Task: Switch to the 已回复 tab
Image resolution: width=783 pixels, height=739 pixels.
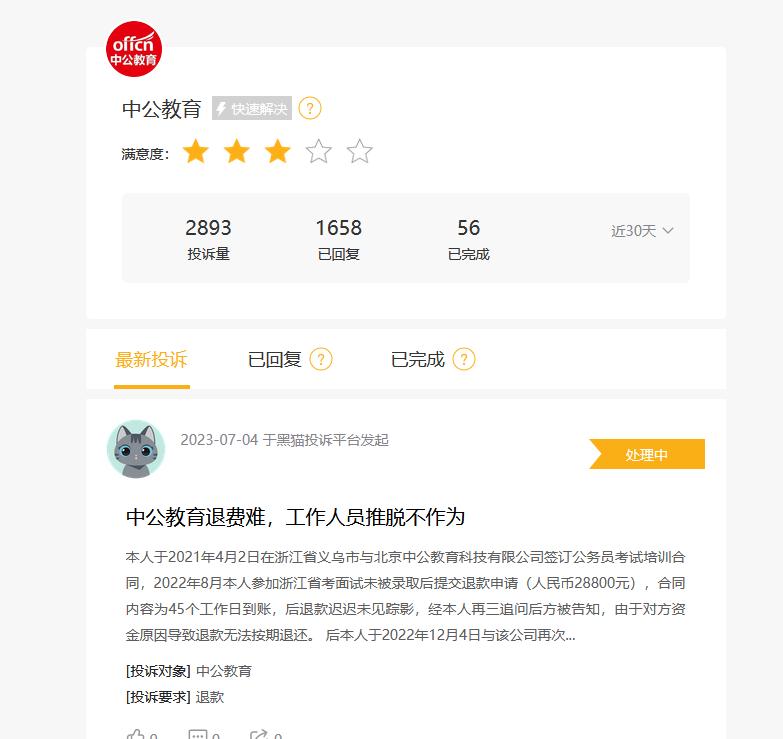Action: tap(275, 360)
